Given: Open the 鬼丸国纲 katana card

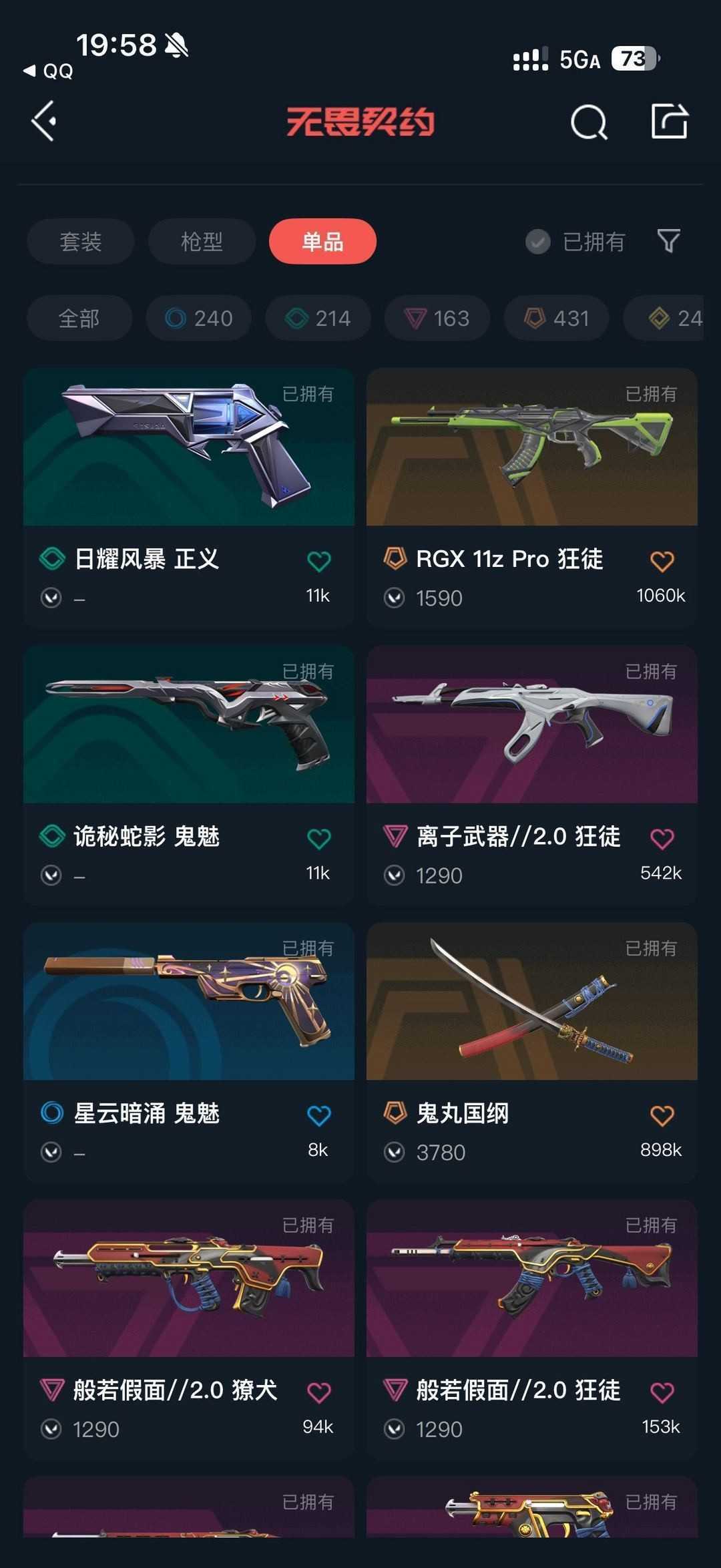Looking at the screenshot, I should 532,1052.
